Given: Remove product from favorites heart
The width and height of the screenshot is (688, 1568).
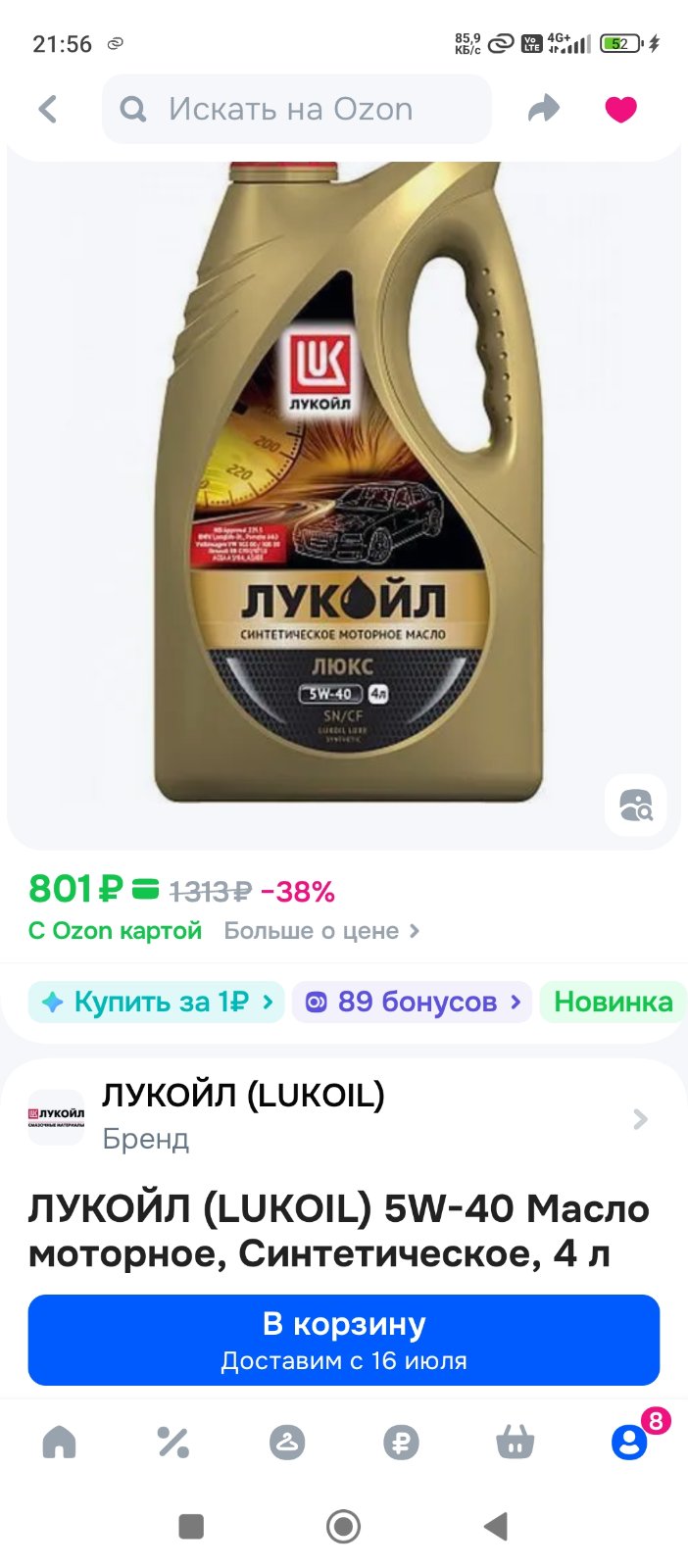Looking at the screenshot, I should pyautogui.click(x=620, y=109).
